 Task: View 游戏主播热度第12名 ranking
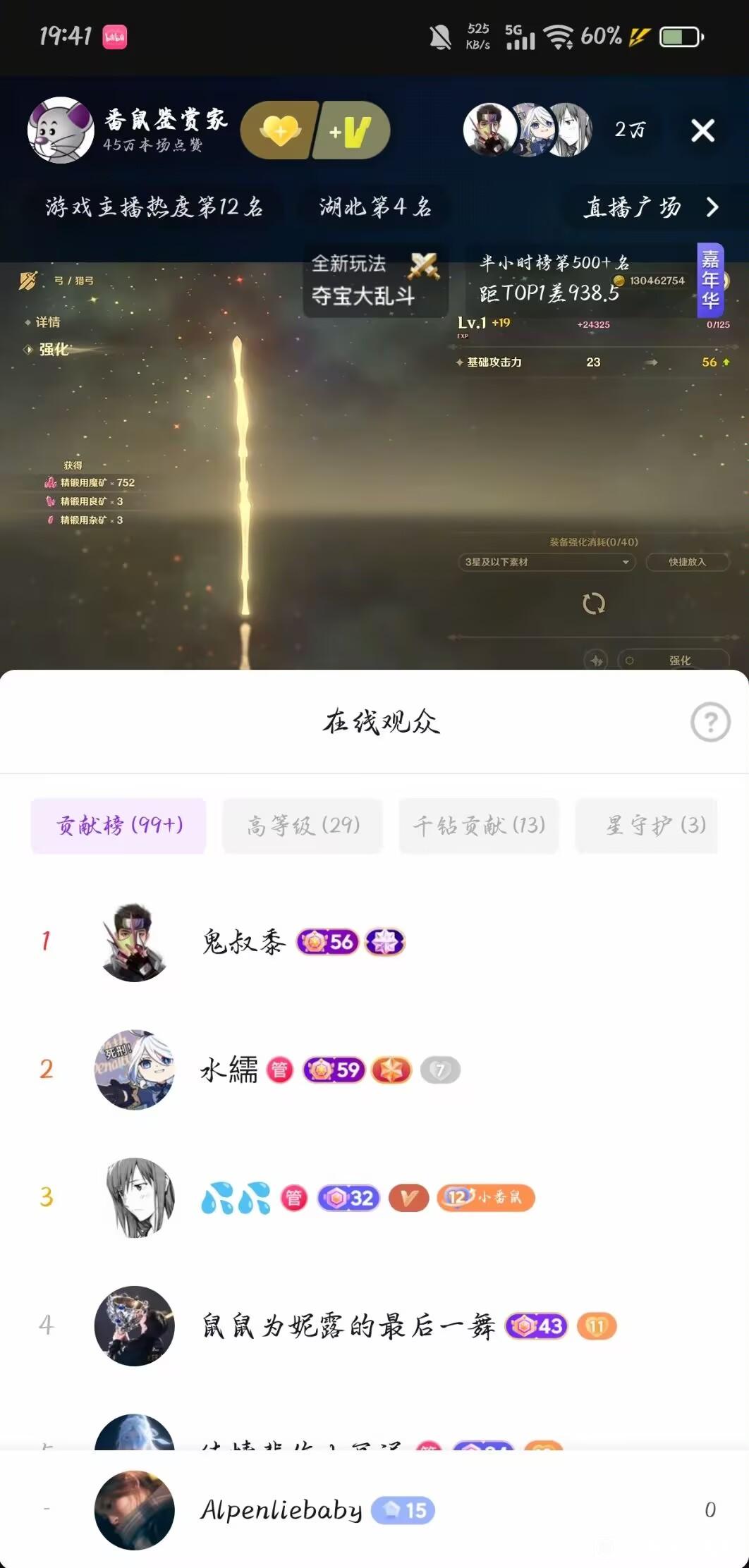(154, 207)
